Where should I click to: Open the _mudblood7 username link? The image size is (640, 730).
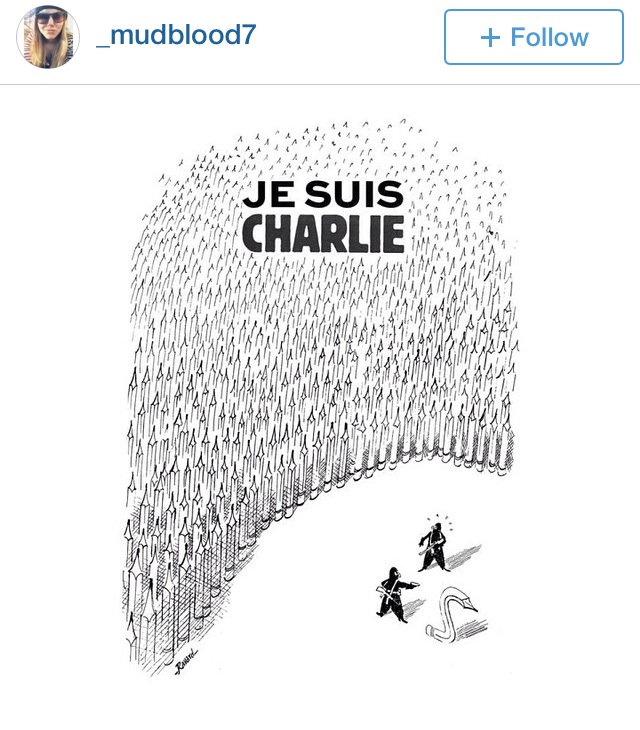pos(176,36)
